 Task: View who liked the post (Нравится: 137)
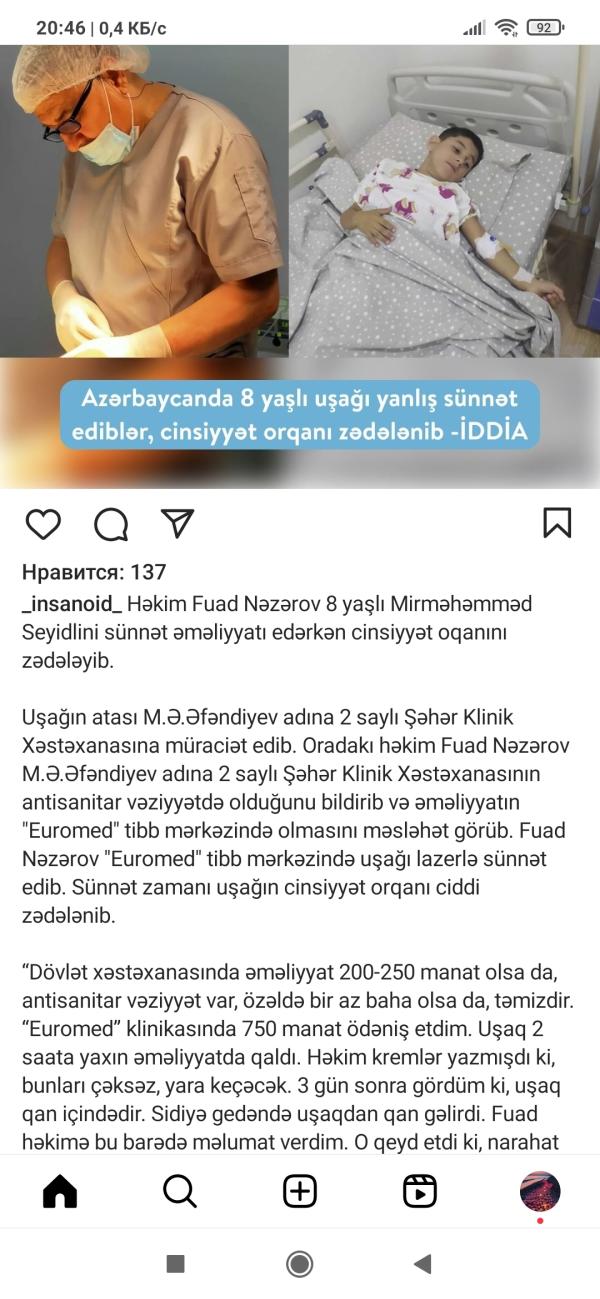point(94,572)
